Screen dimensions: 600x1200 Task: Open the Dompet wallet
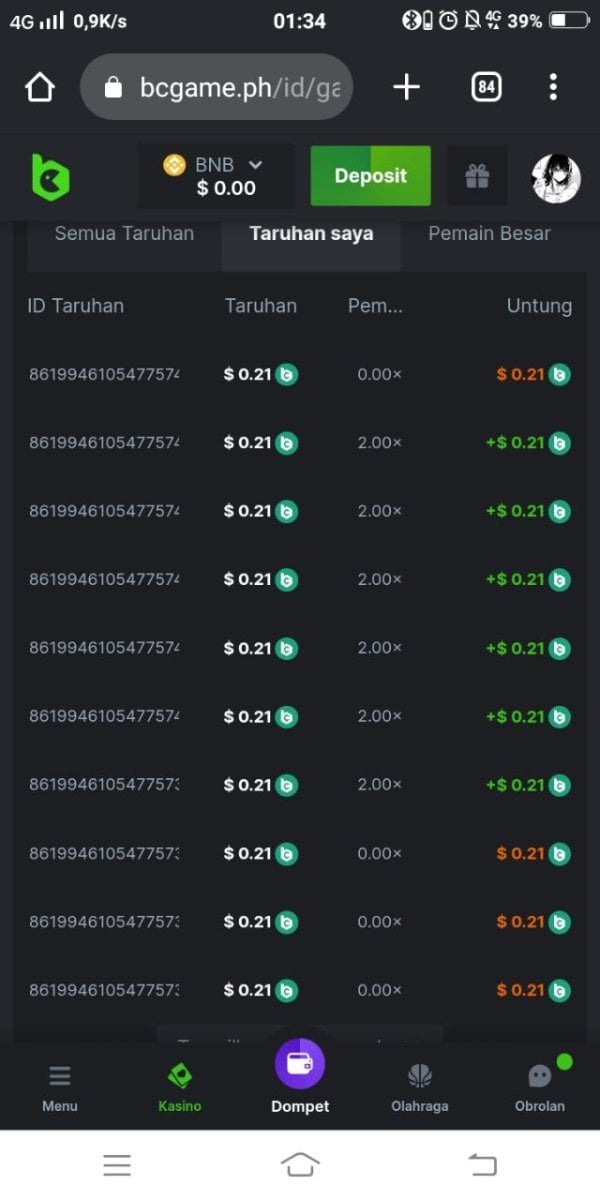click(x=300, y=1075)
